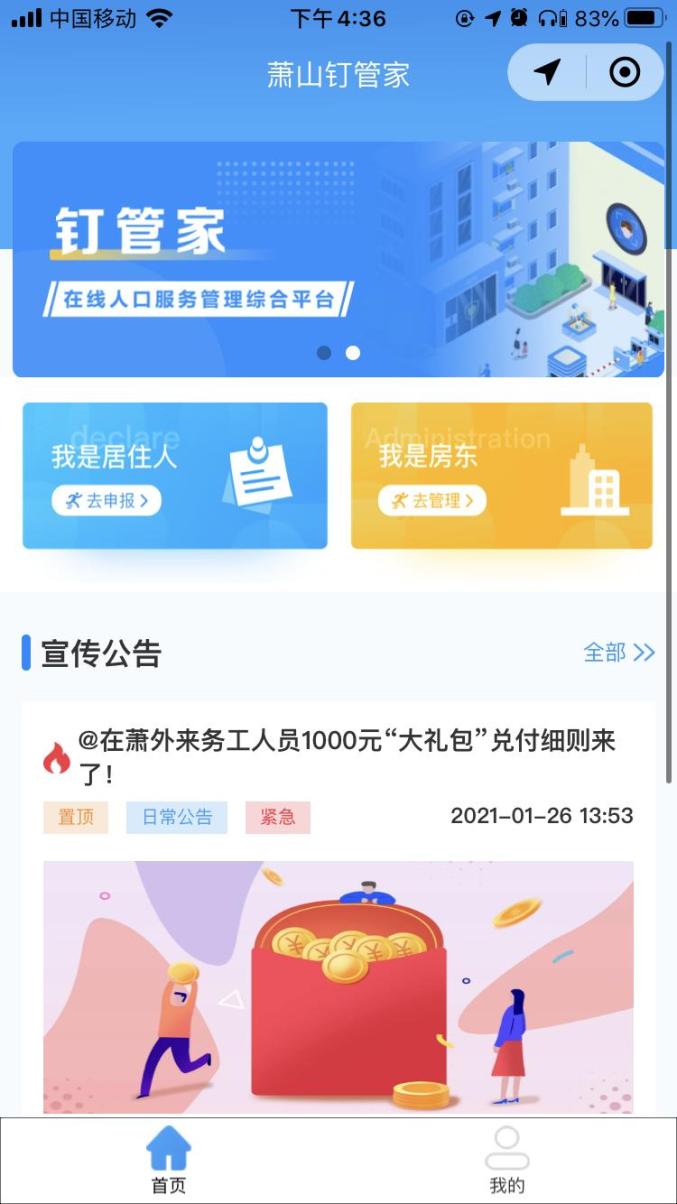Viewport: 677px width, 1204px height.
Task: Tap the circular target icon in header
Action: [x=625, y=72]
